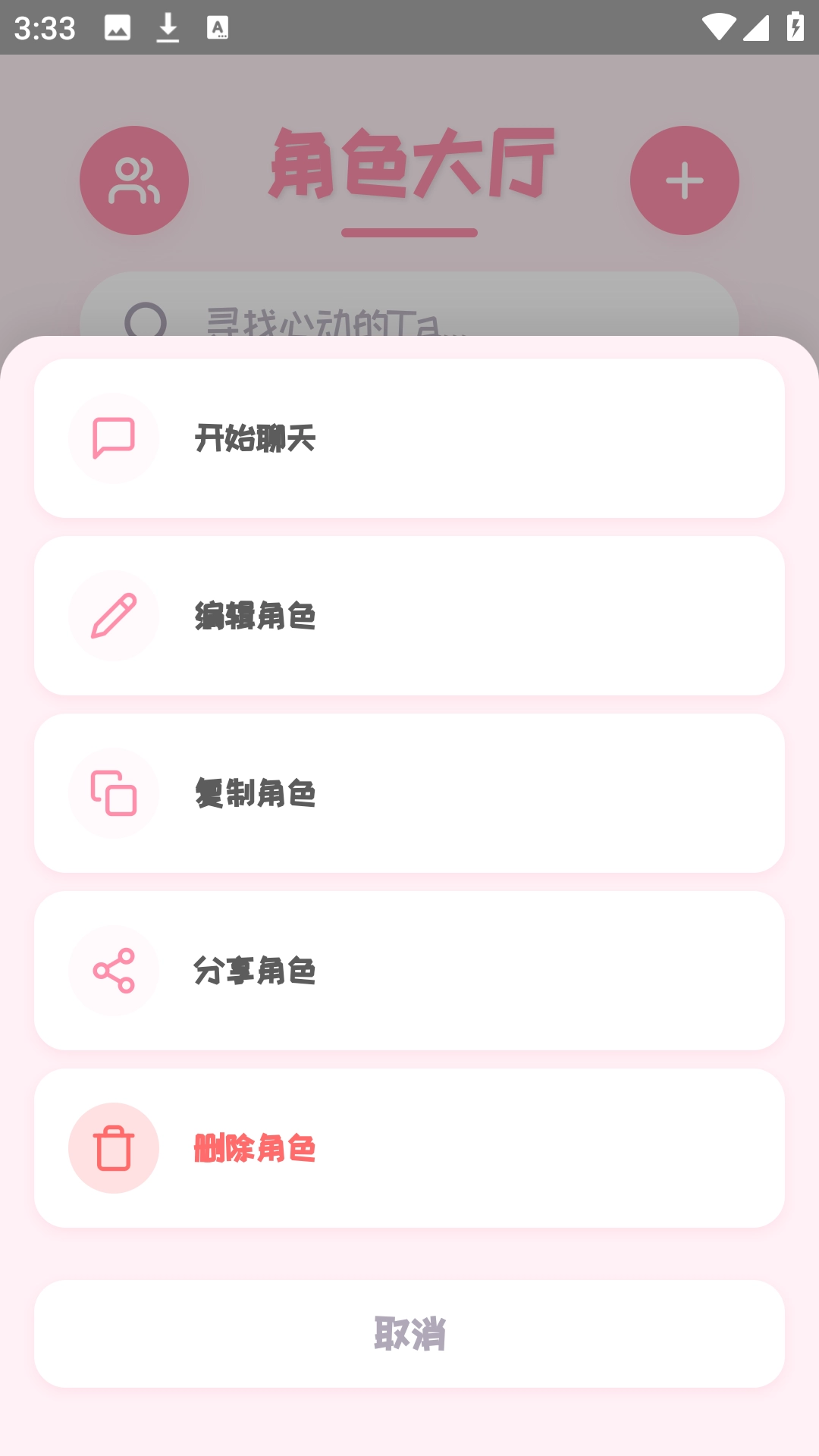Image resolution: width=819 pixels, height=1456 pixels.
Task: Click the trash icon beside 删除角色
Action: pos(113,1148)
